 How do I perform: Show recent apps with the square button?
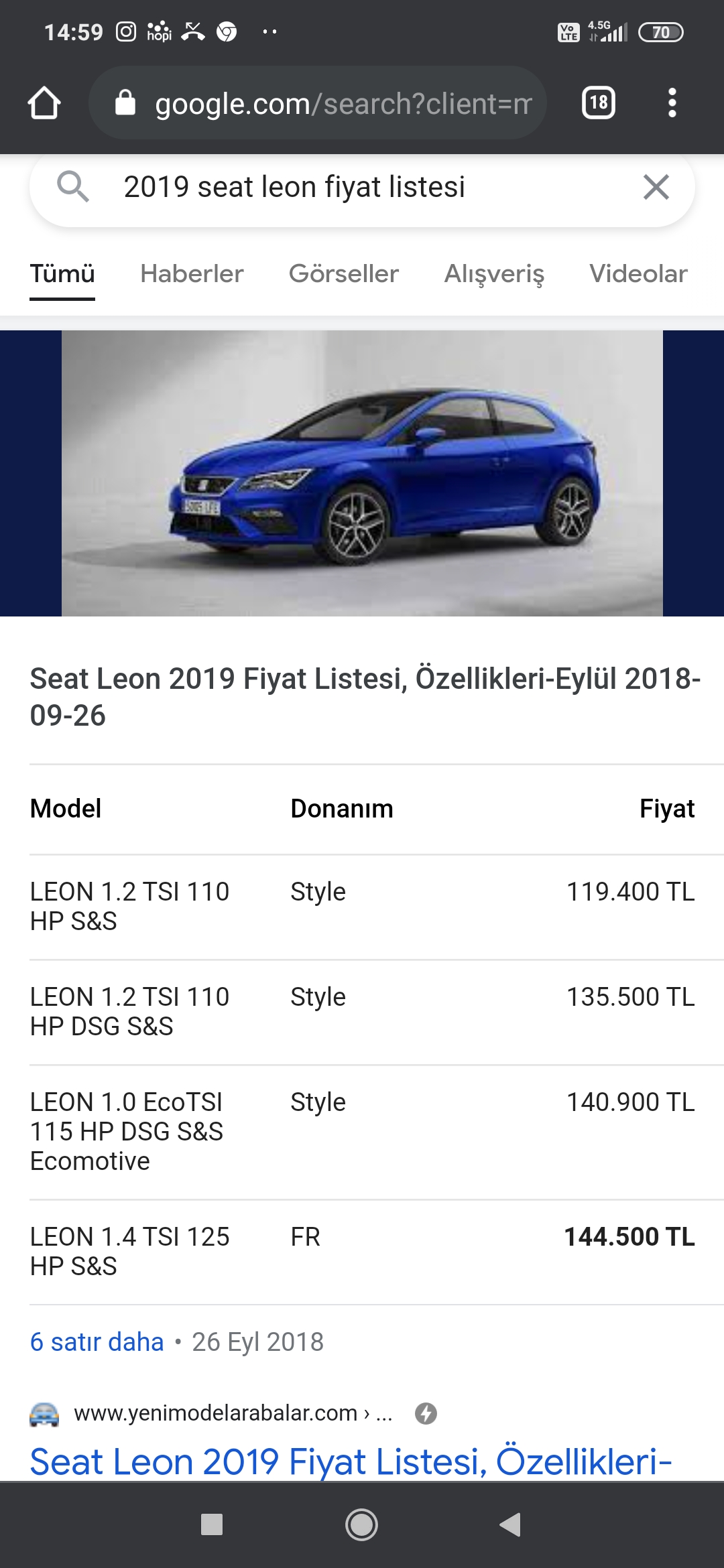[x=212, y=1524]
